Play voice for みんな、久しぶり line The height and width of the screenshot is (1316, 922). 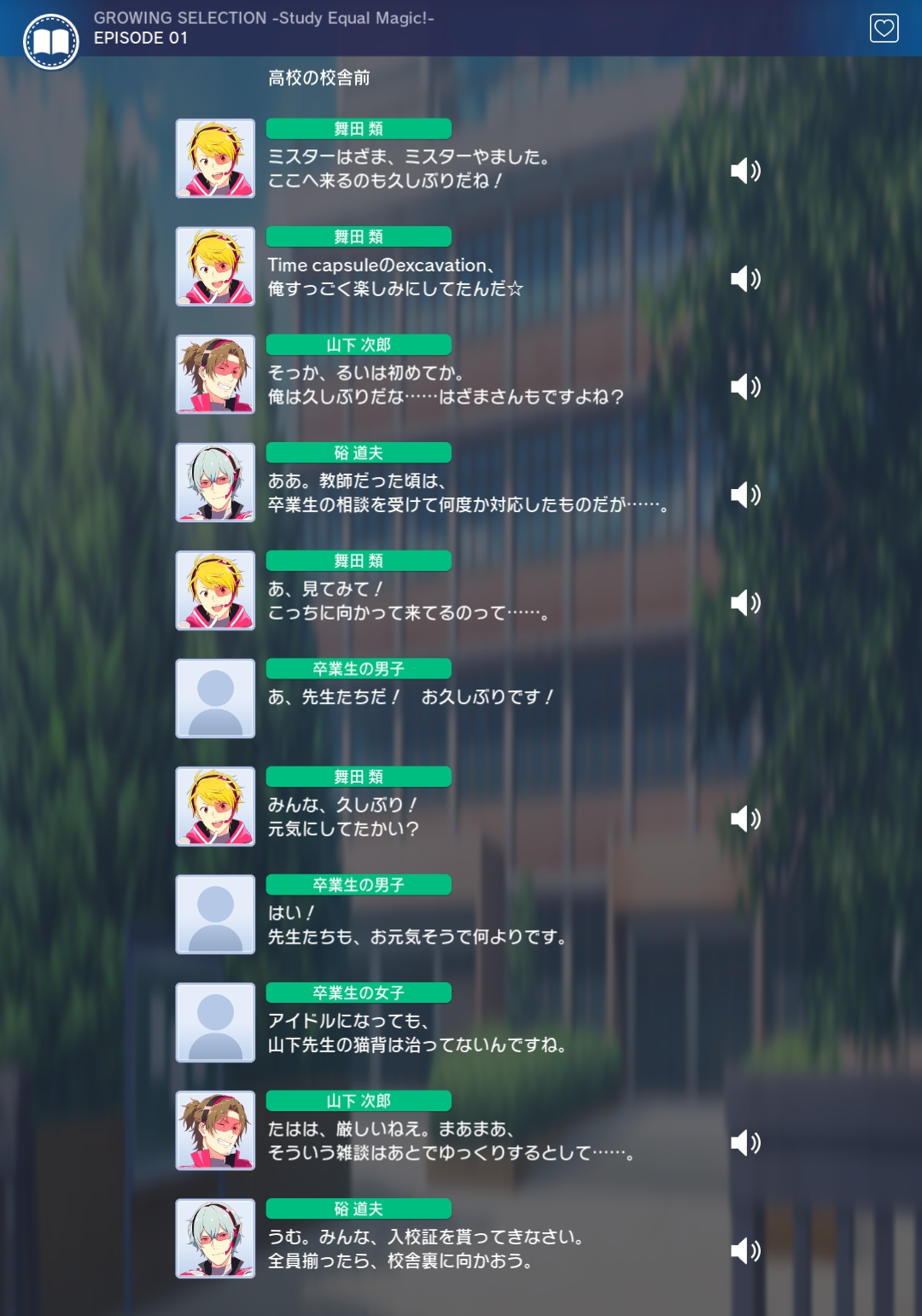click(x=745, y=818)
